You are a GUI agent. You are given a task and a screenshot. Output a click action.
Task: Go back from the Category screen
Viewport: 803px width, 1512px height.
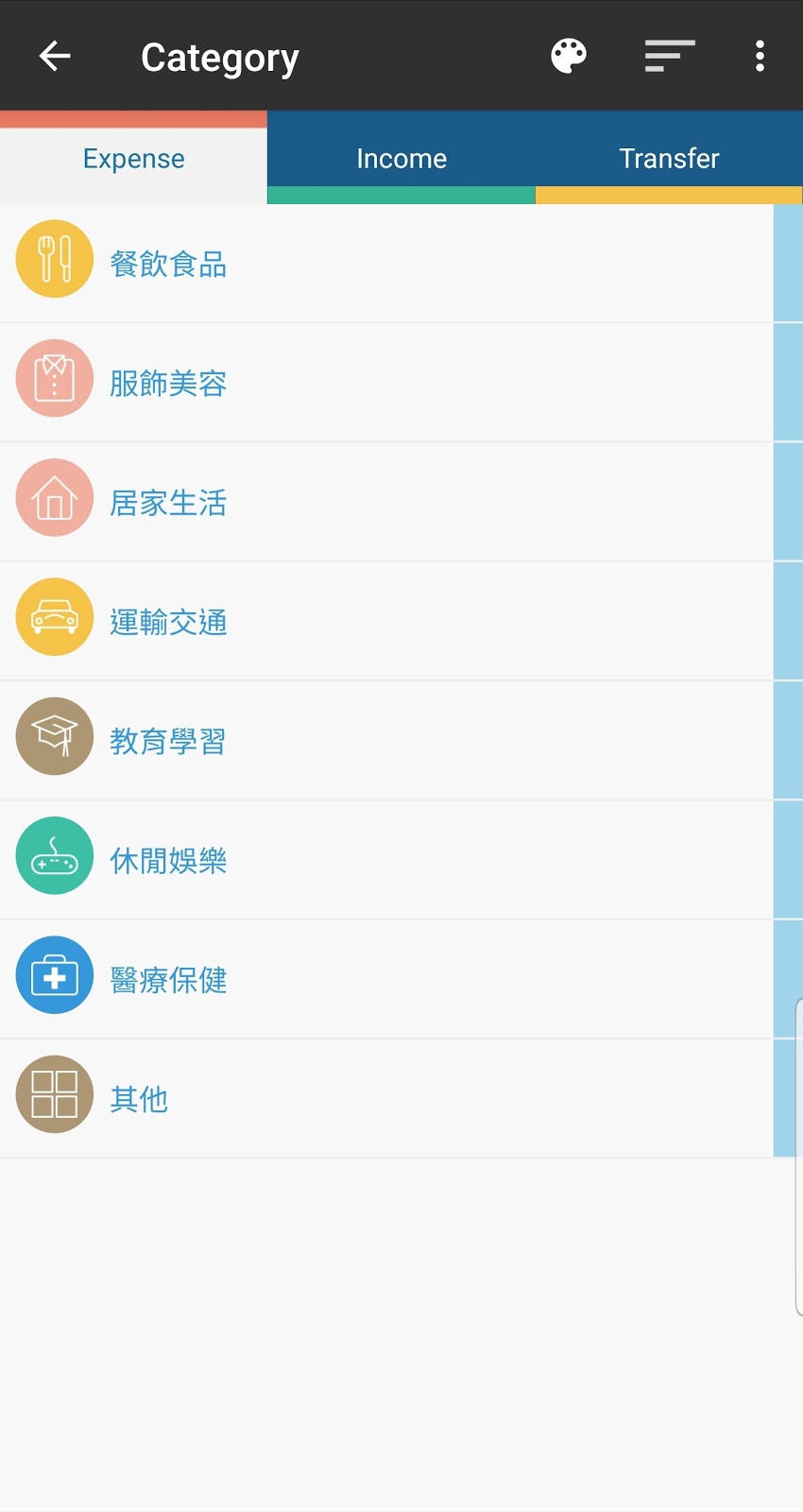pyautogui.click(x=55, y=57)
